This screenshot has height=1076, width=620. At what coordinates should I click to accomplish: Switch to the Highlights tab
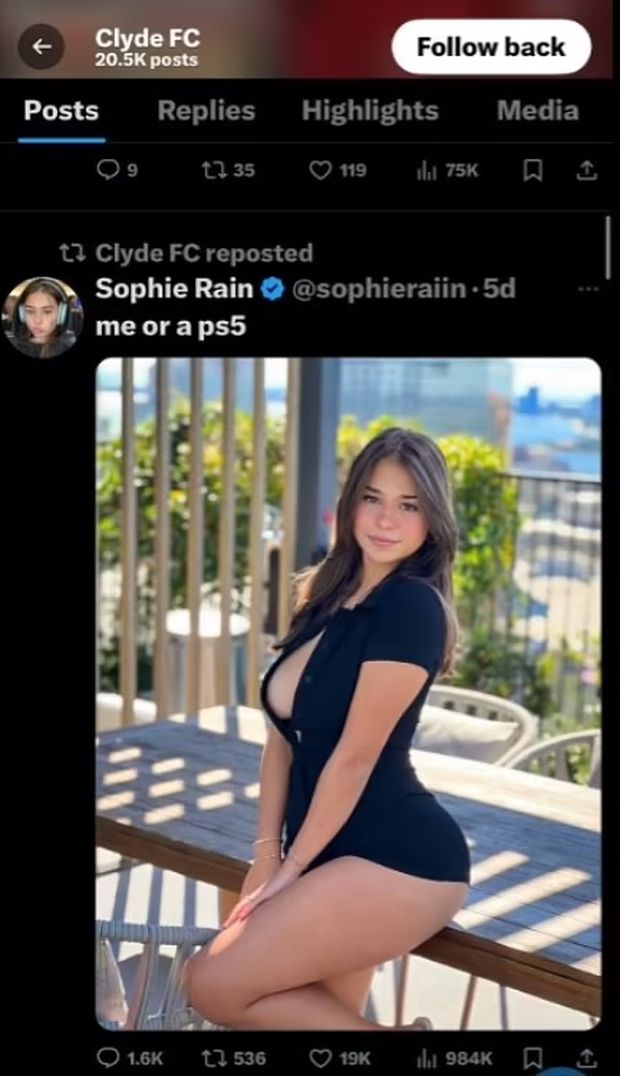click(370, 111)
